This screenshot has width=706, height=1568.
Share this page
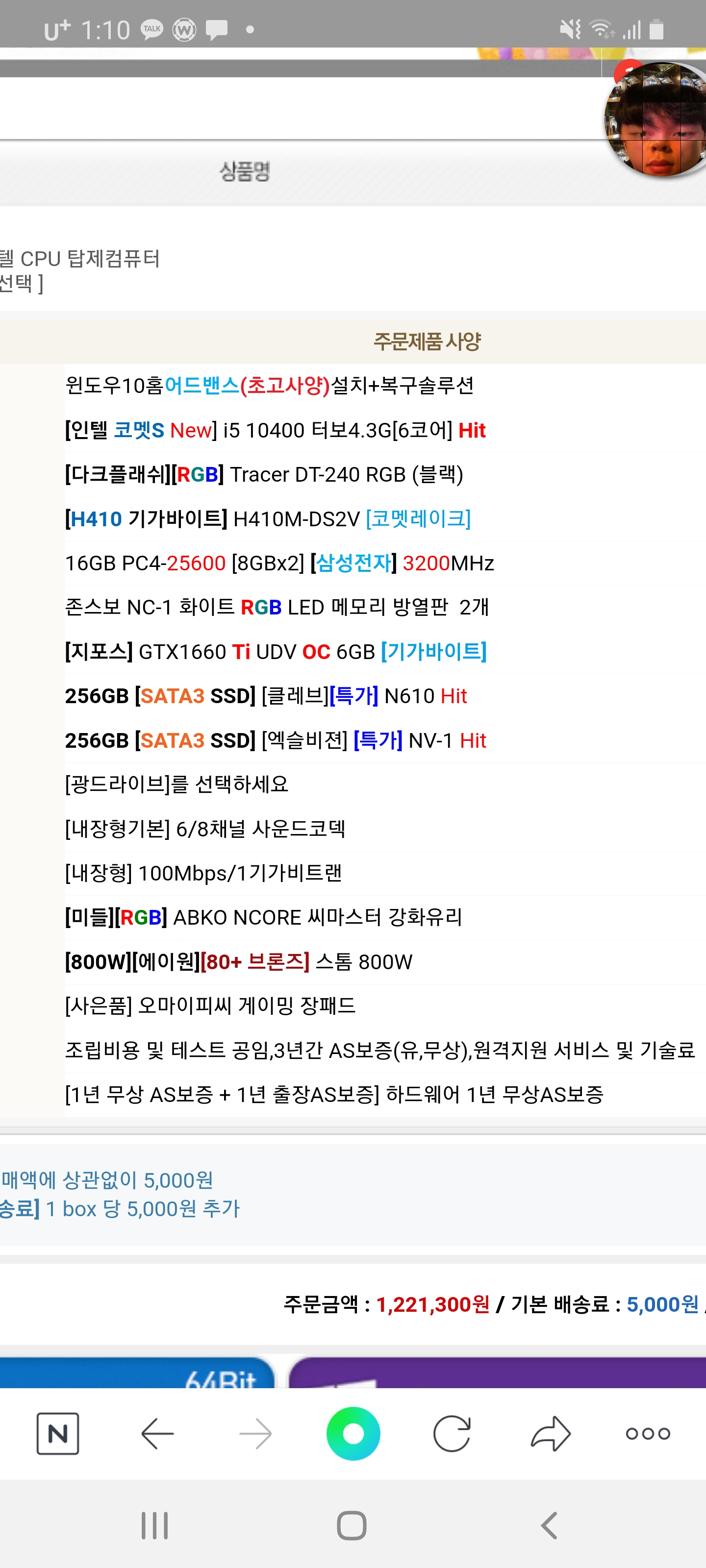[551, 1433]
